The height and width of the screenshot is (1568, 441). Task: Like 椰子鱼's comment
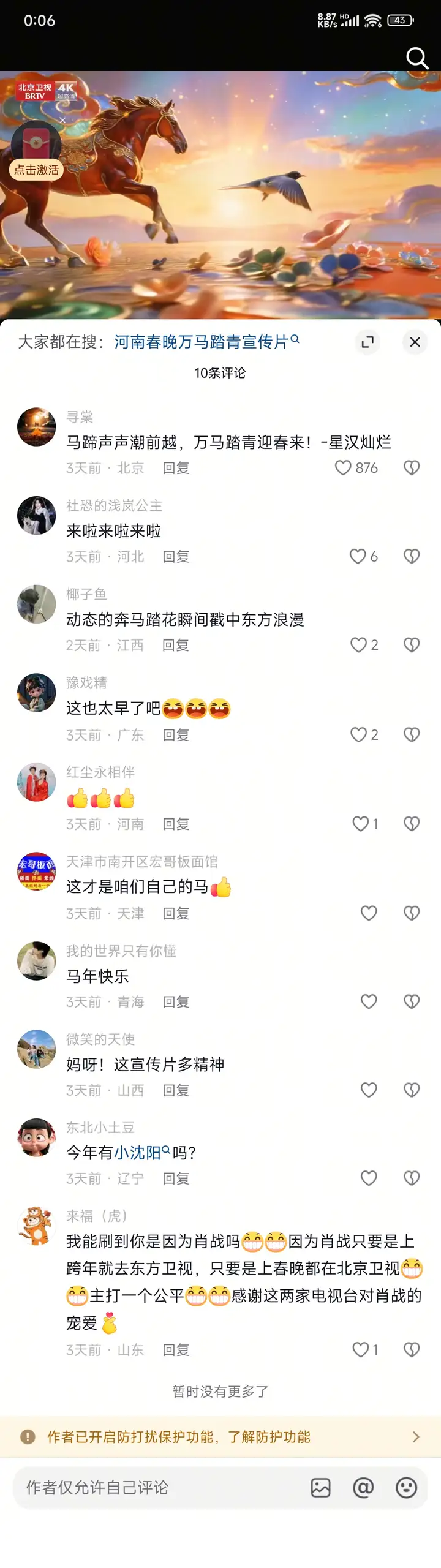coord(358,645)
